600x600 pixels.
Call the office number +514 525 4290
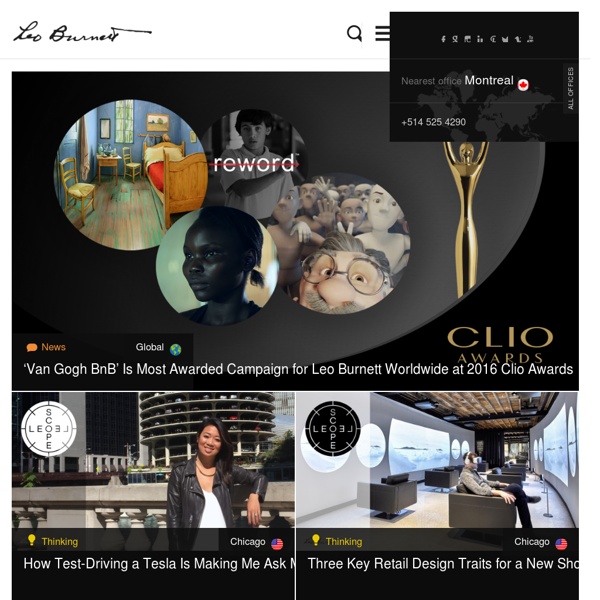(x=433, y=122)
